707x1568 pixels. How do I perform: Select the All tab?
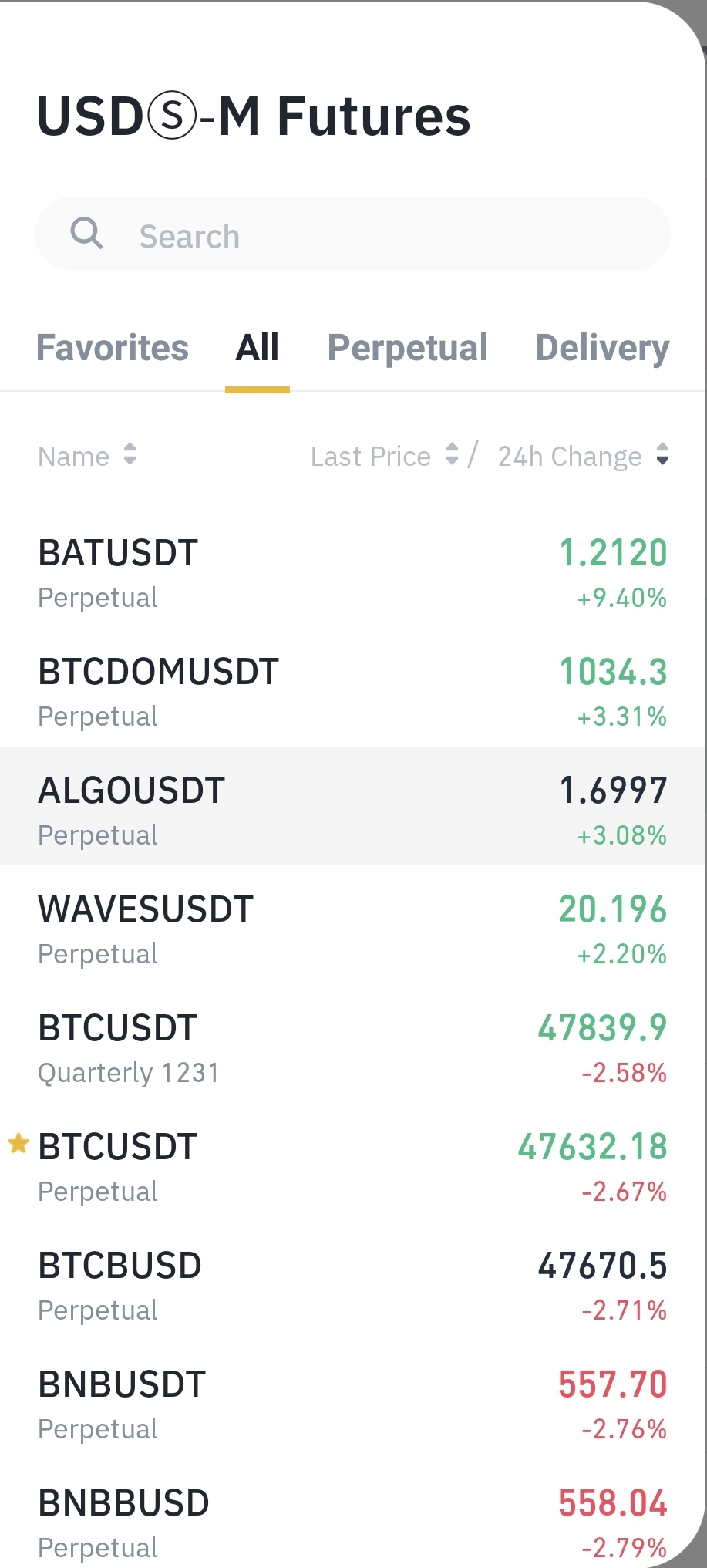[x=258, y=348]
